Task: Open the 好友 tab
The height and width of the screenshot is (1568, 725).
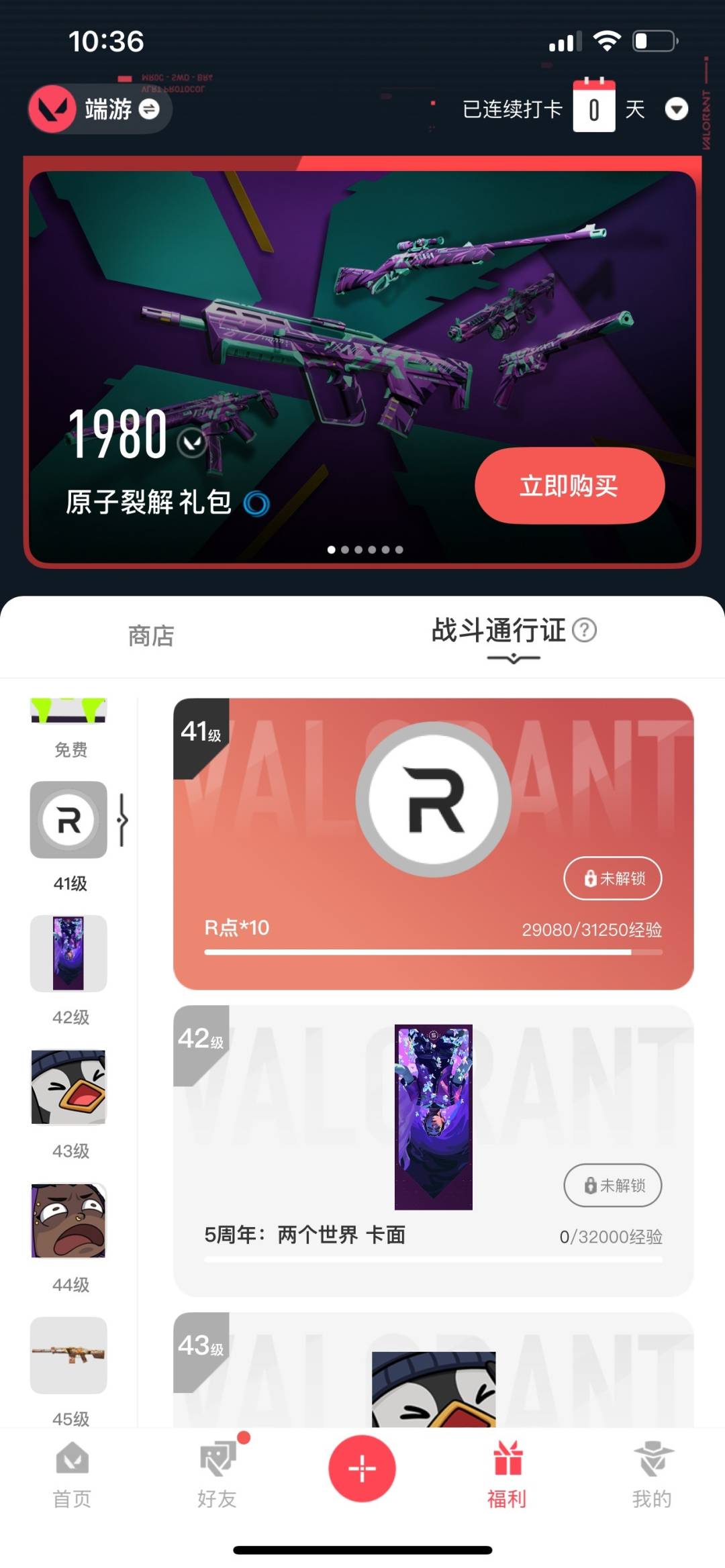Action: 217,1474
